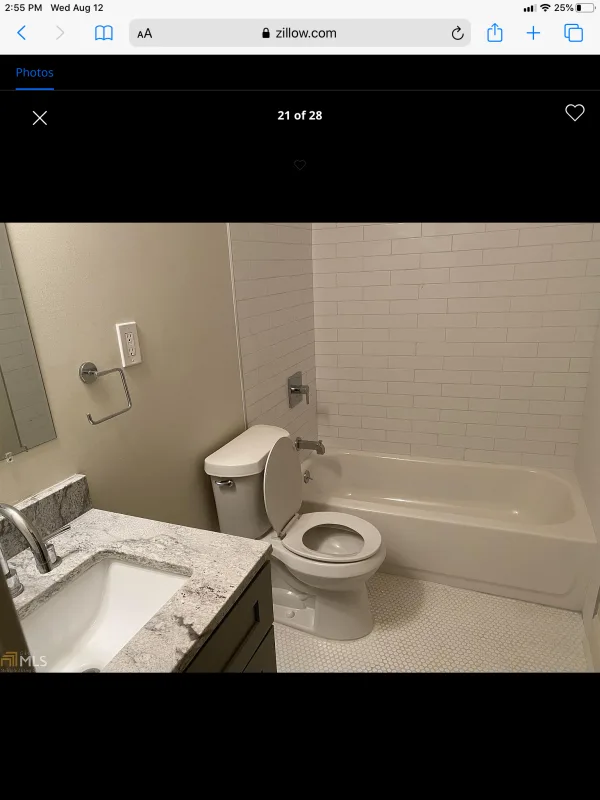Open the Safari share sheet
This screenshot has width=600, height=800.
pyautogui.click(x=495, y=33)
